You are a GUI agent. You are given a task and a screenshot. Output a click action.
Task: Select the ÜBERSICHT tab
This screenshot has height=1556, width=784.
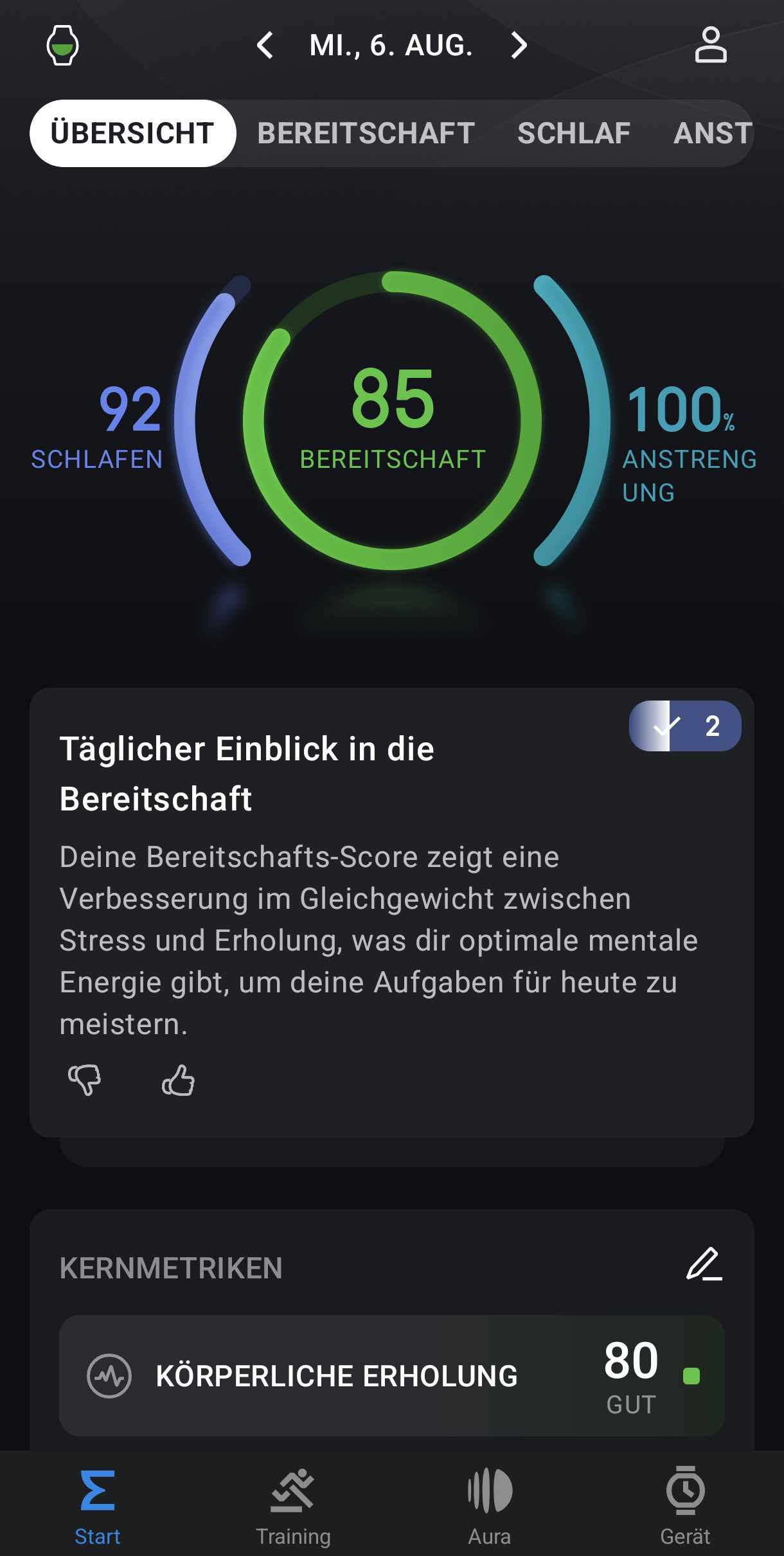(132, 134)
